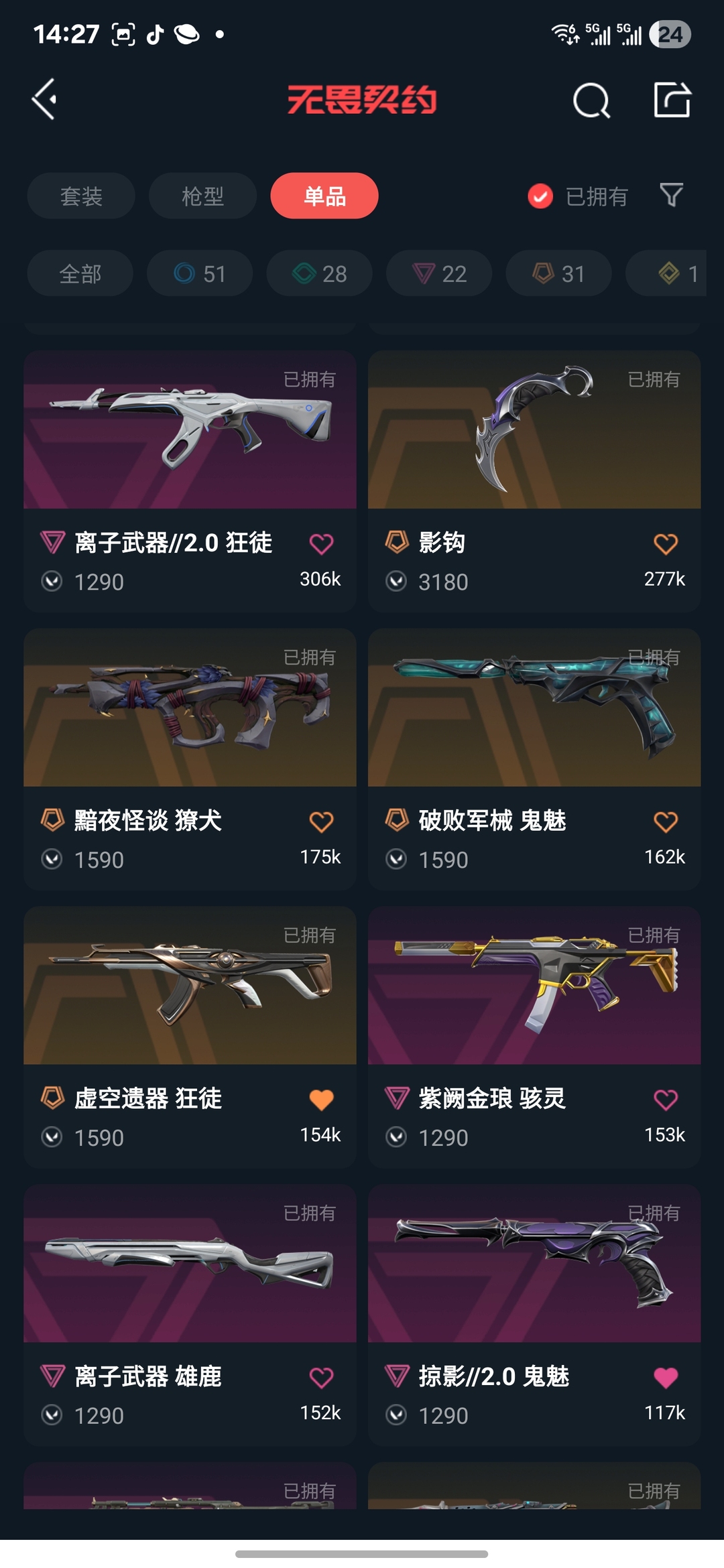Select the 全部 rarity chip
The width and height of the screenshot is (724, 1568).
tap(80, 273)
